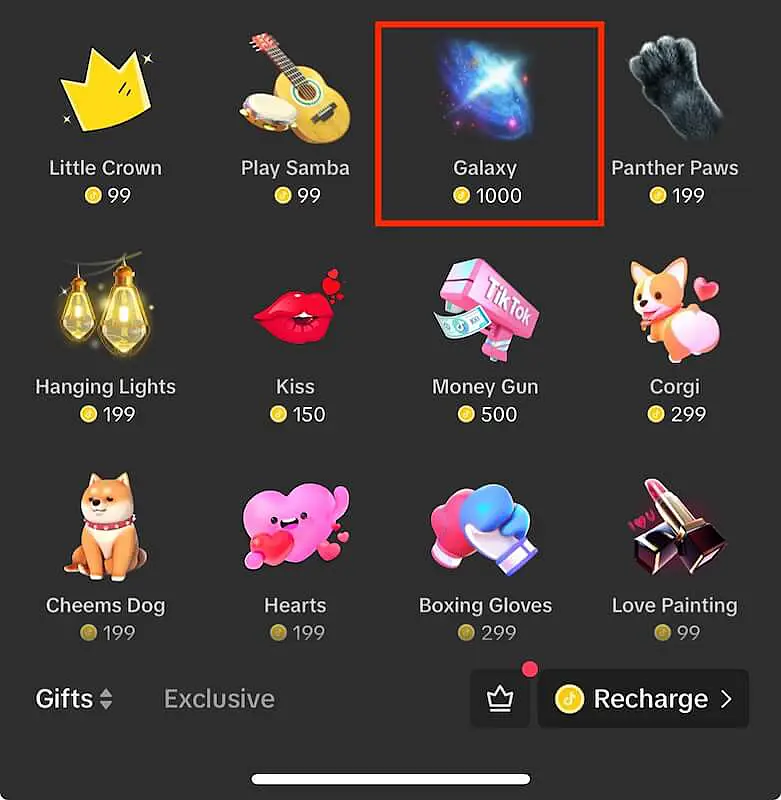781x800 pixels.
Task: Tap Recharge to buy coins
Action: [x=644, y=699]
